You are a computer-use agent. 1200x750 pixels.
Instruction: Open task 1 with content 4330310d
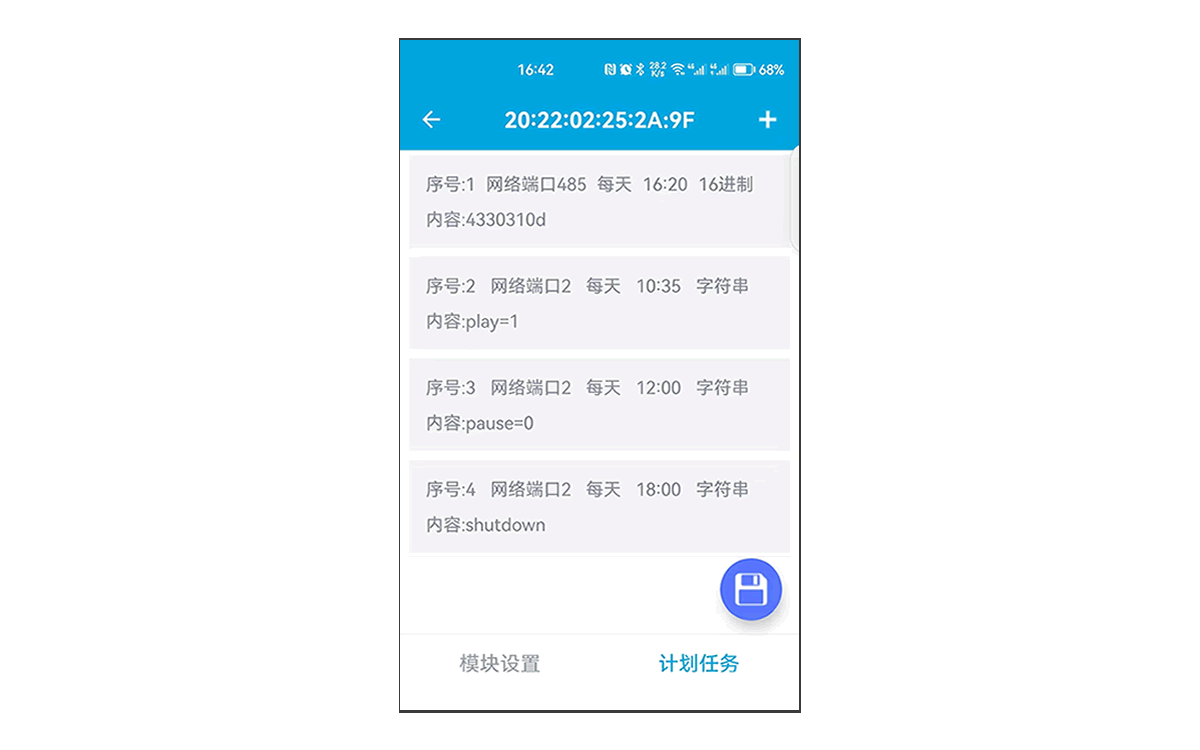coord(599,202)
